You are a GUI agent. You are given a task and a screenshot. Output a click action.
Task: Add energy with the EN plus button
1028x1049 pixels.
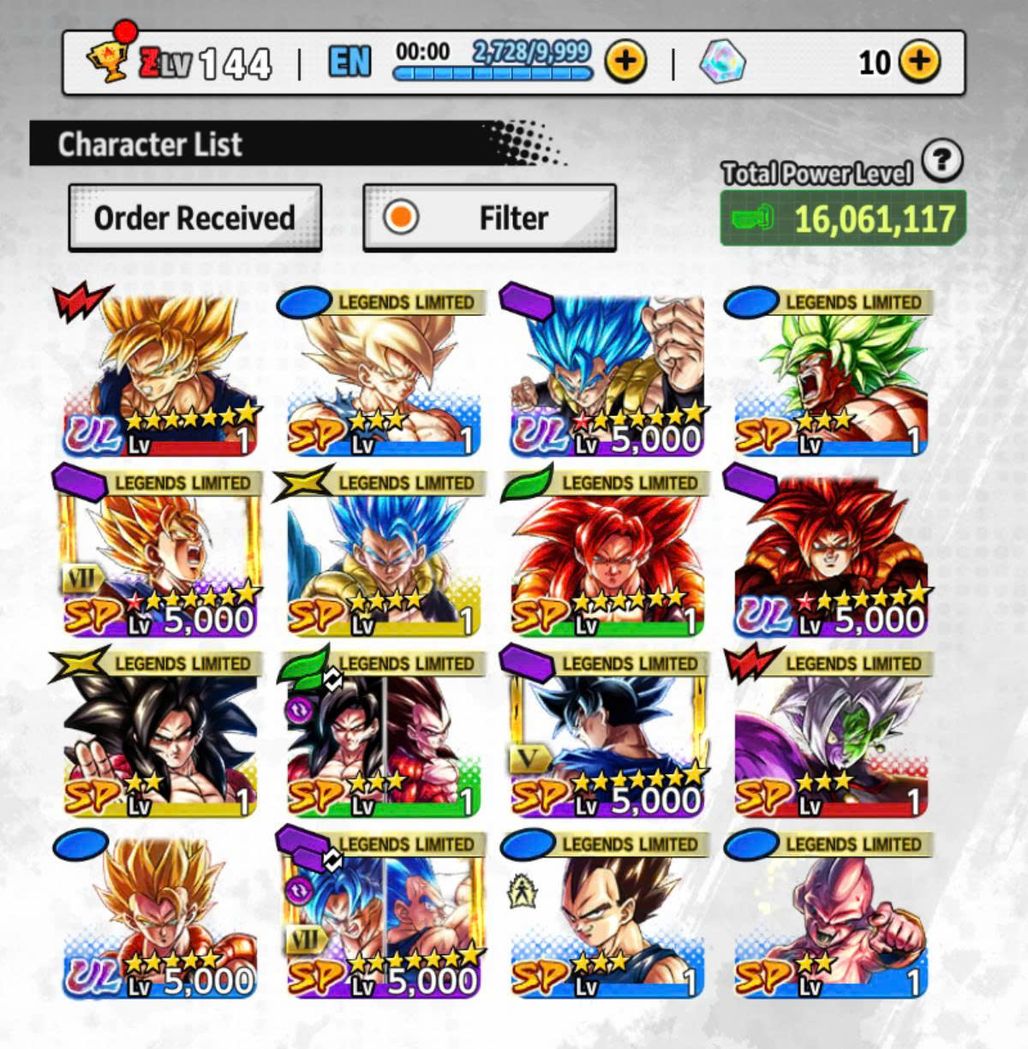point(625,63)
